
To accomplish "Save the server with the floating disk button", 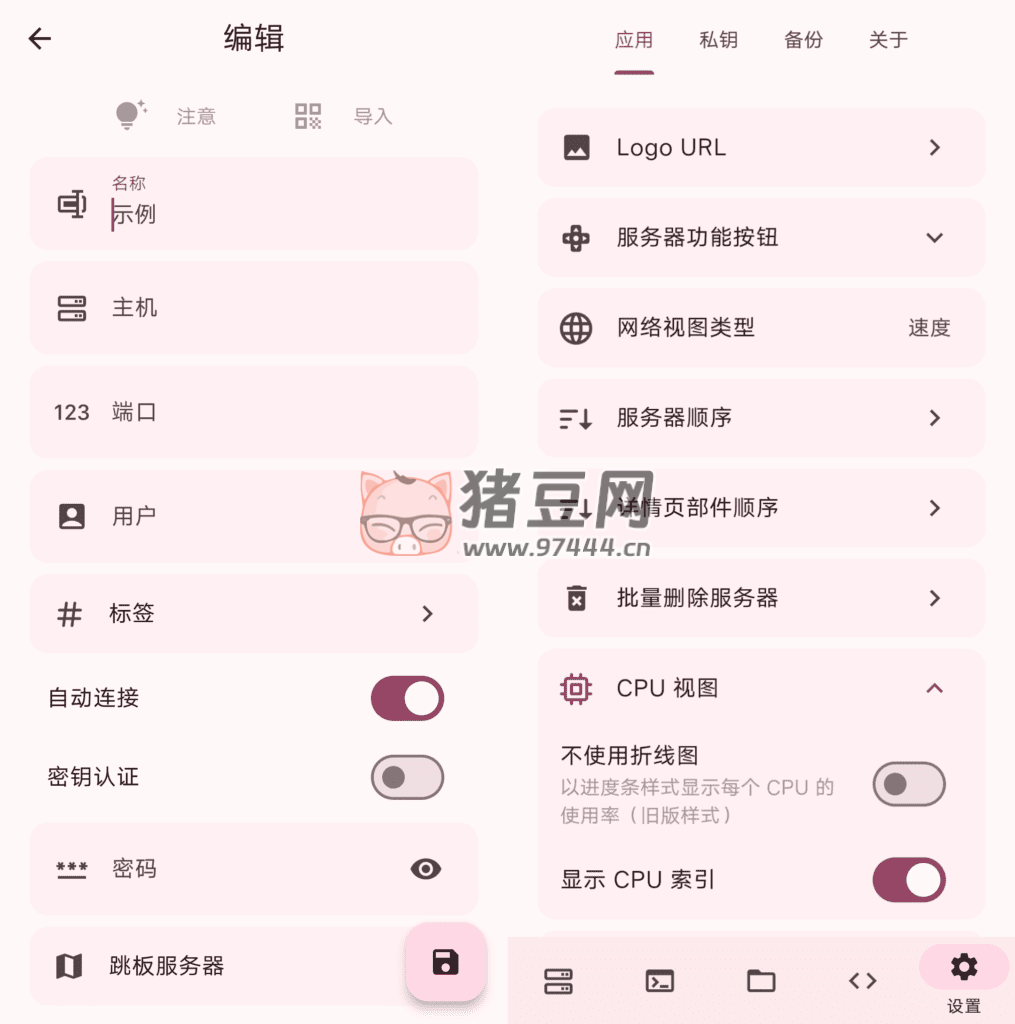I will 446,962.
